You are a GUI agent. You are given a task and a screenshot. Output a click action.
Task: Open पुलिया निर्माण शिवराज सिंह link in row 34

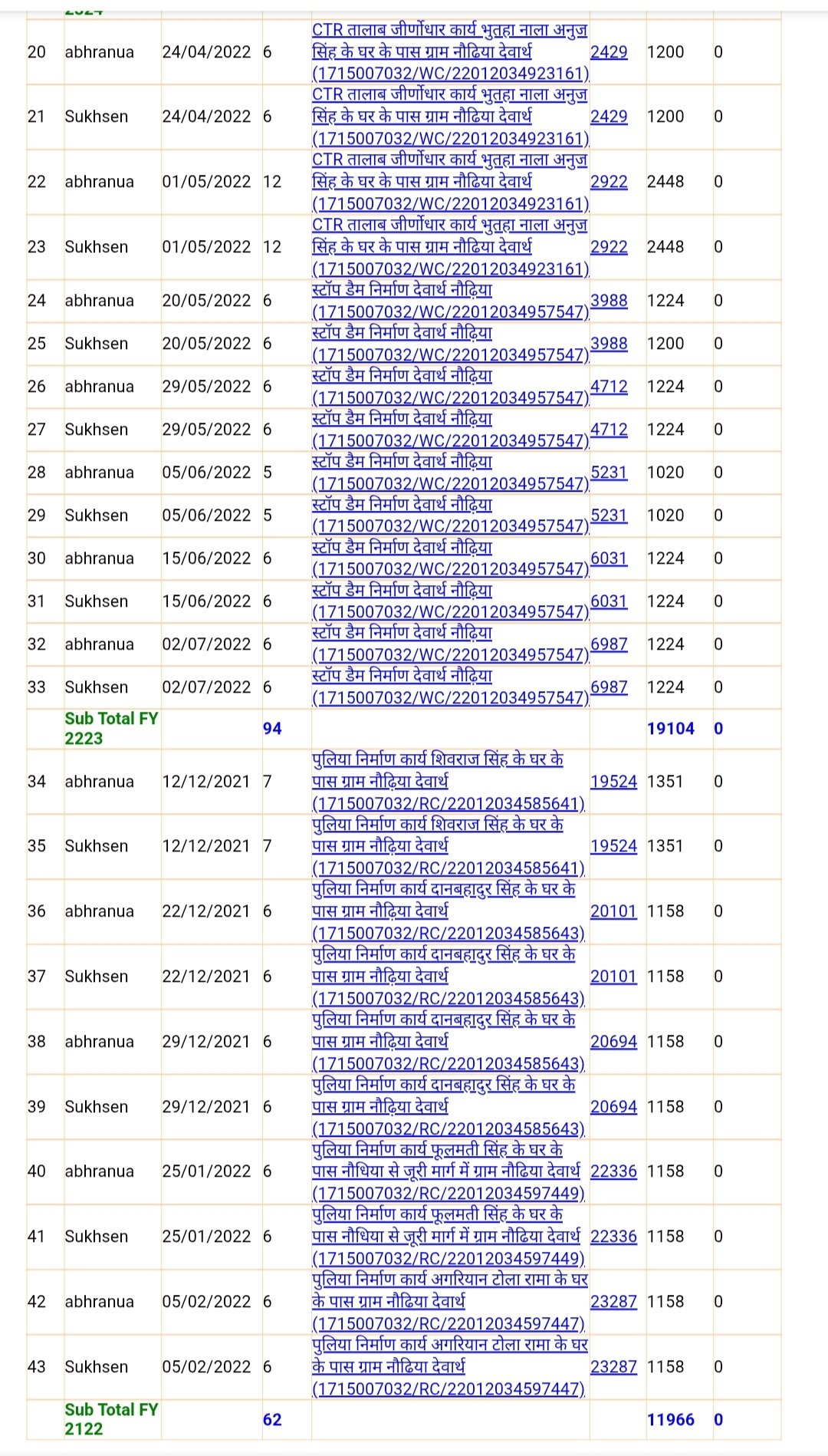[x=448, y=781]
